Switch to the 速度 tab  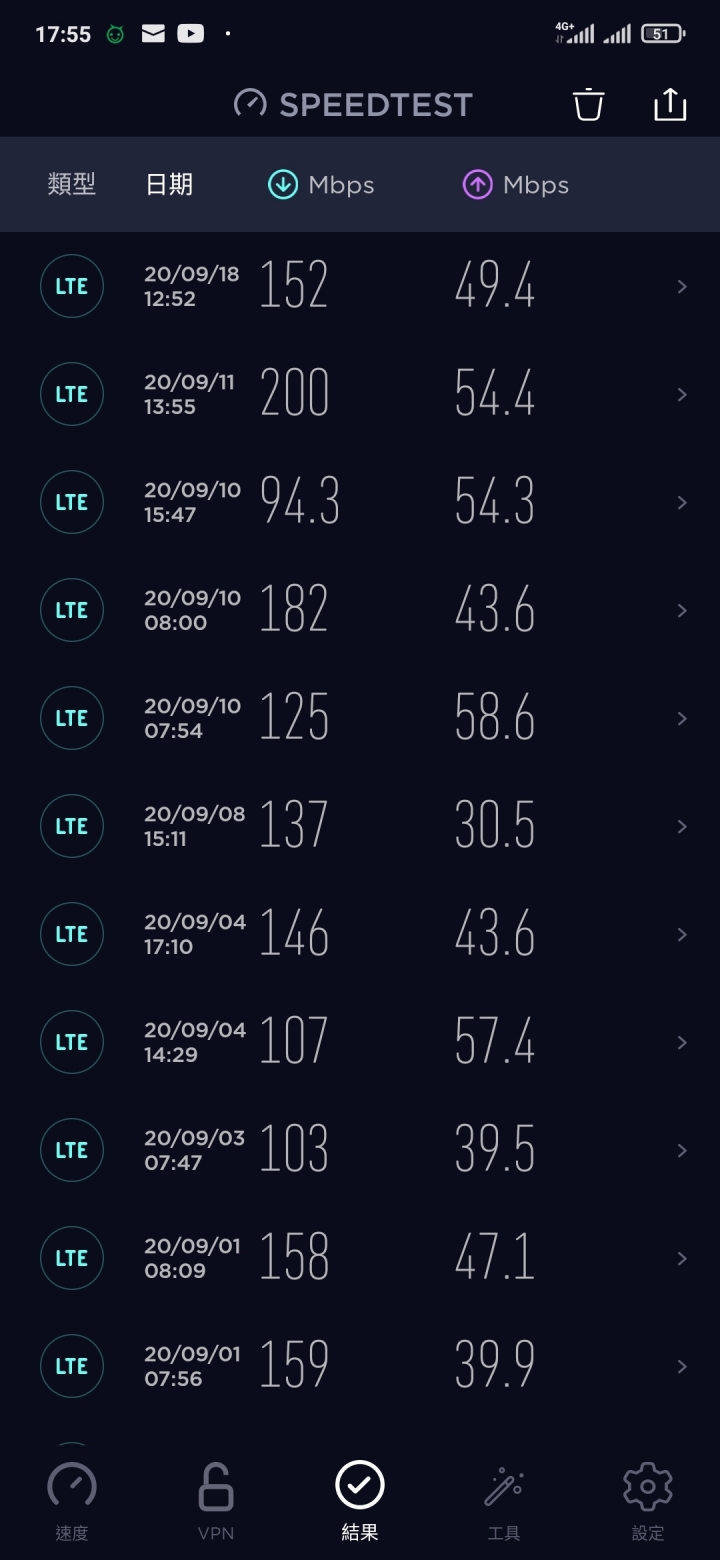(x=72, y=1501)
